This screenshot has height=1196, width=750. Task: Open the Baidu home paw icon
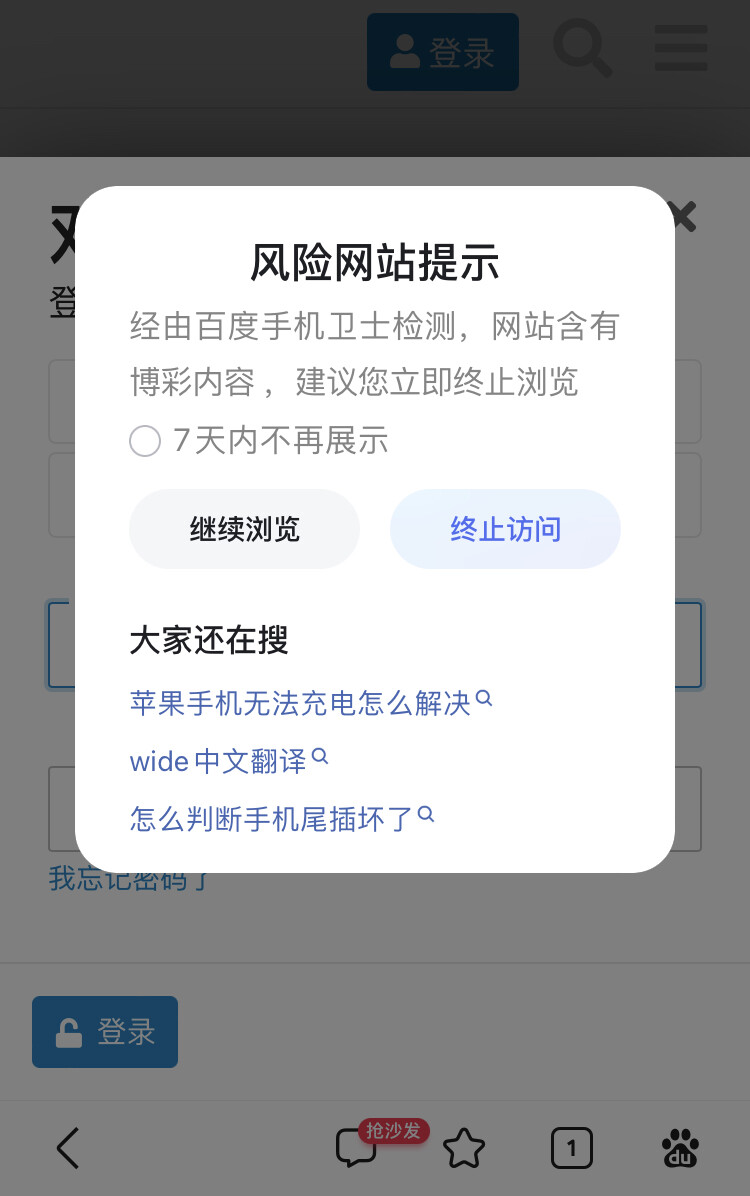(x=680, y=1148)
